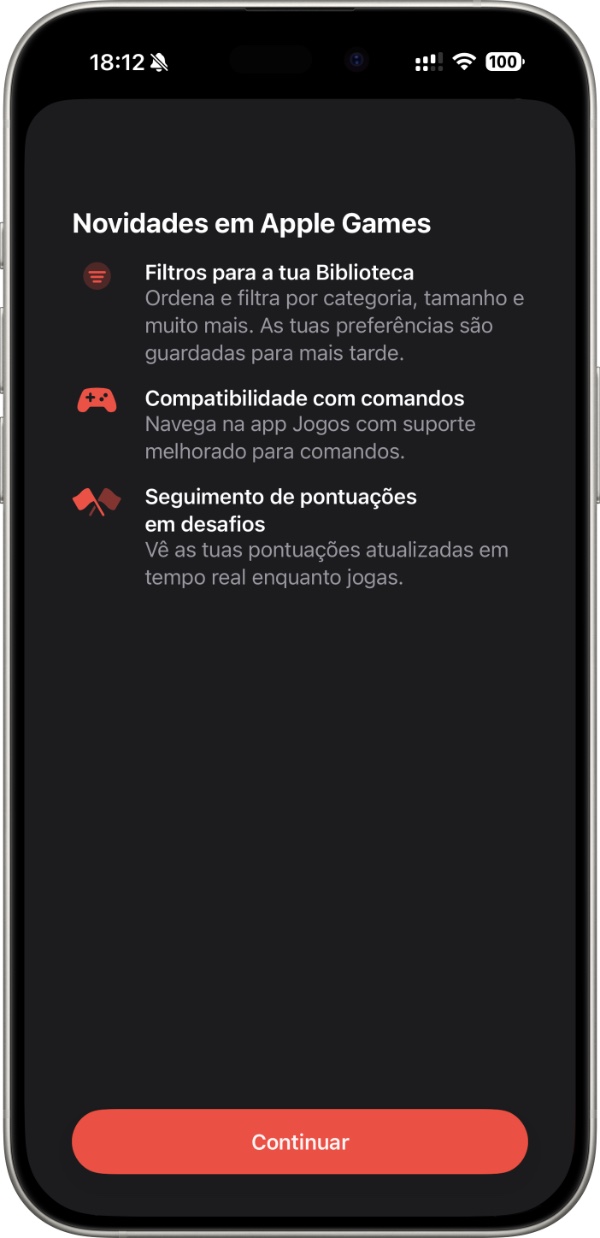Tap the Continuar button
This screenshot has height=1238, width=600.
tap(300, 1142)
